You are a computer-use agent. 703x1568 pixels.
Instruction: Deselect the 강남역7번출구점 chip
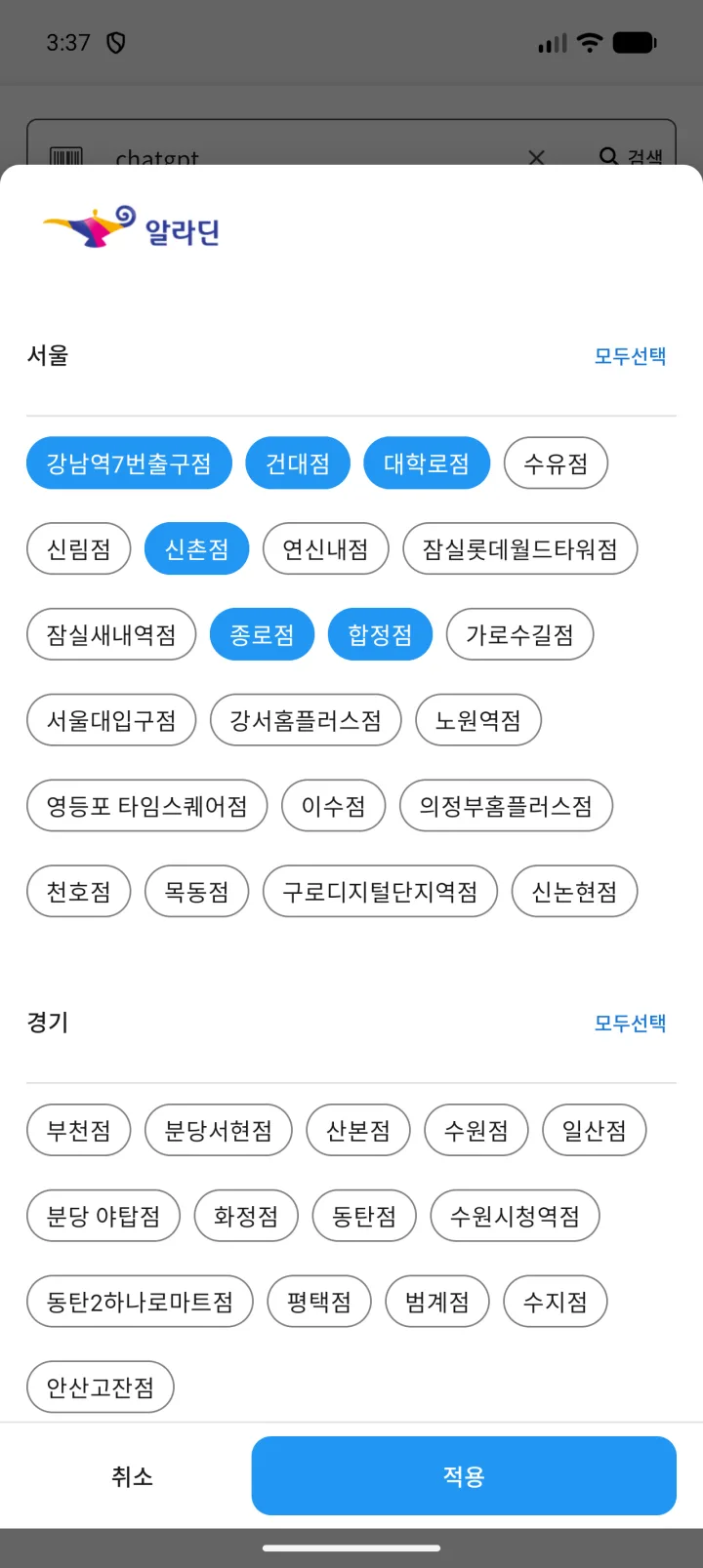click(x=129, y=463)
